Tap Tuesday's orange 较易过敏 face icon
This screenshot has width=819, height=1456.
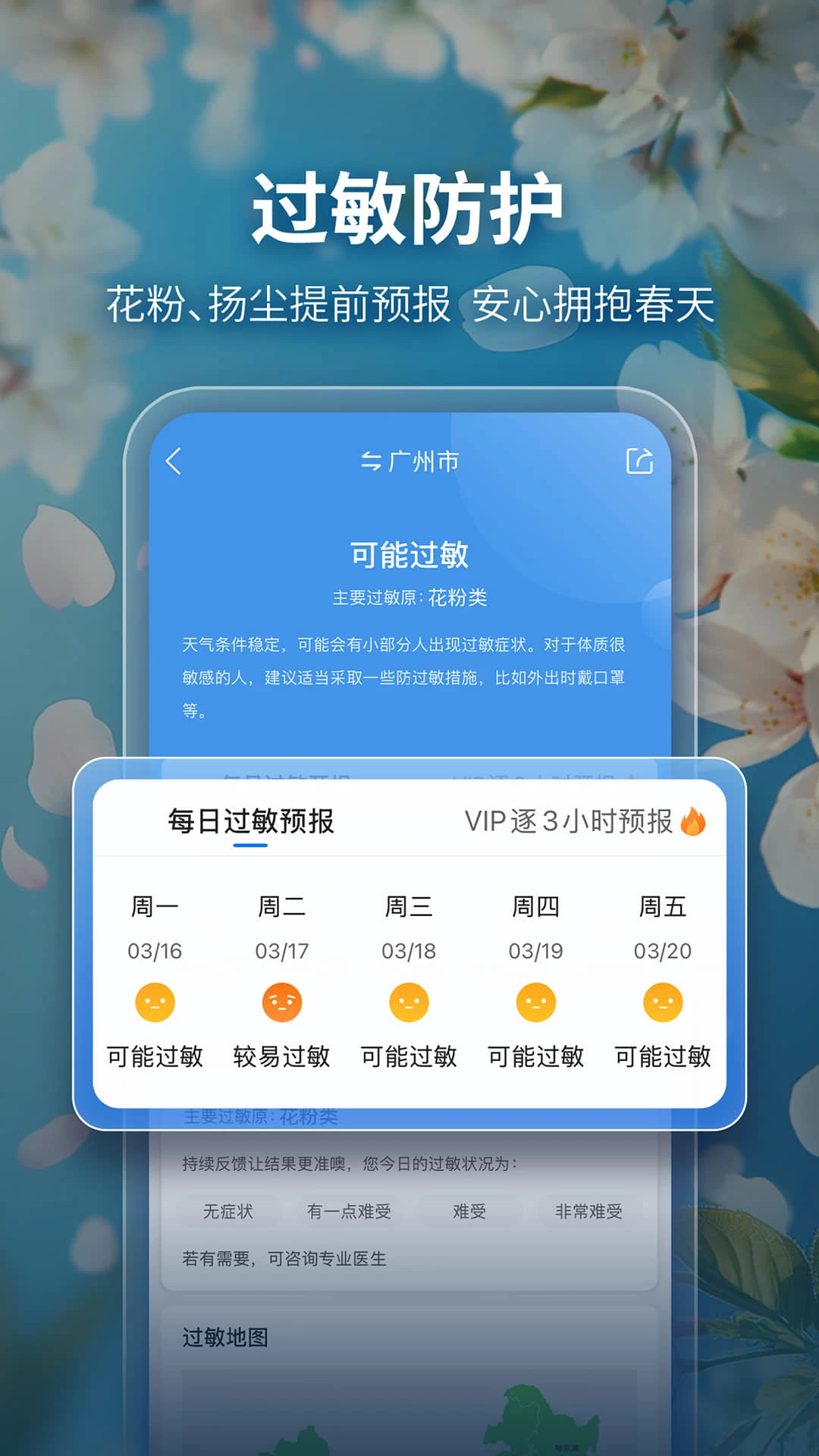pos(280,1003)
